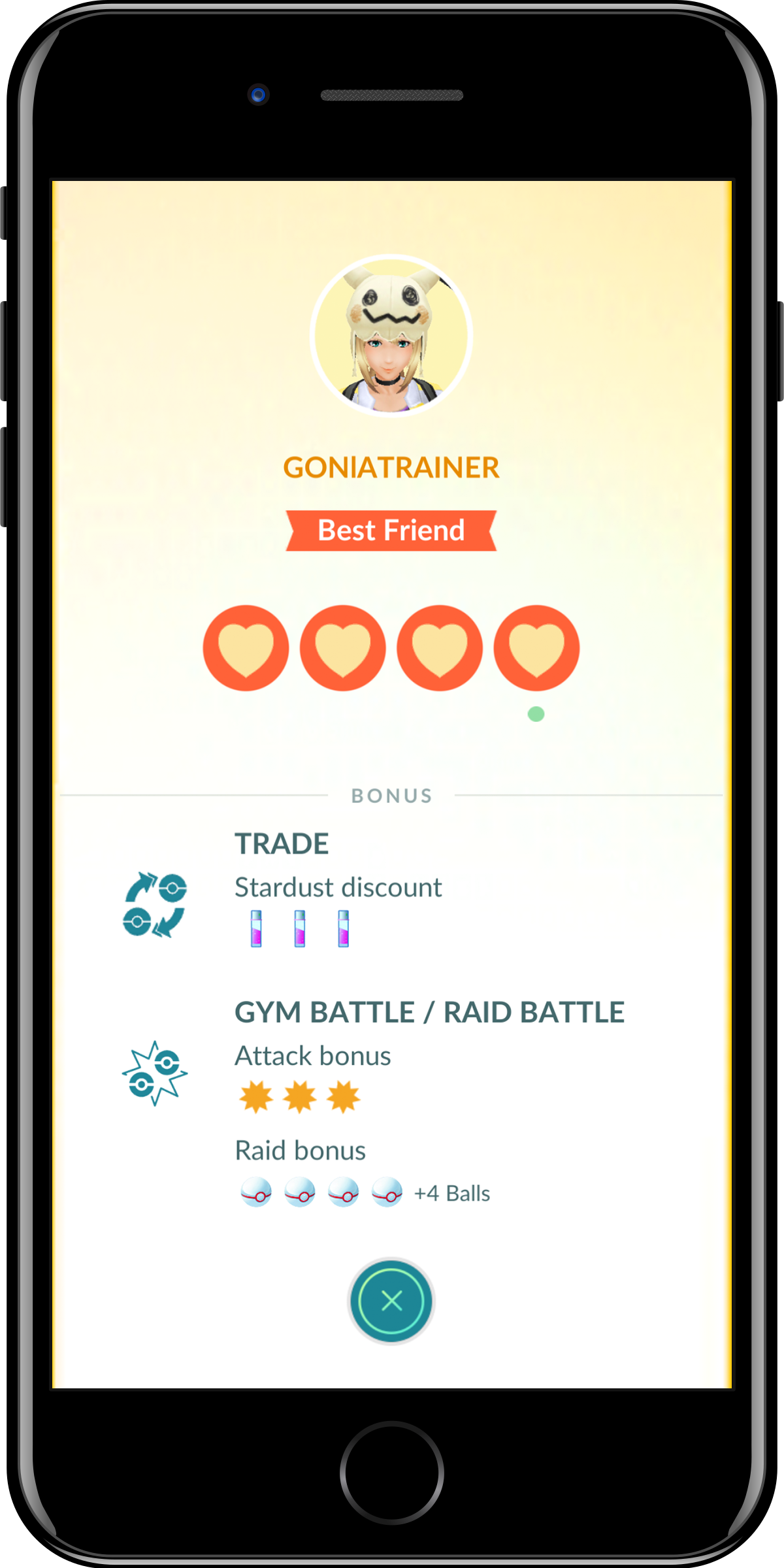784x1568 pixels.
Task: Open GONIATRAINER's avatar profile
Action: pos(391,336)
